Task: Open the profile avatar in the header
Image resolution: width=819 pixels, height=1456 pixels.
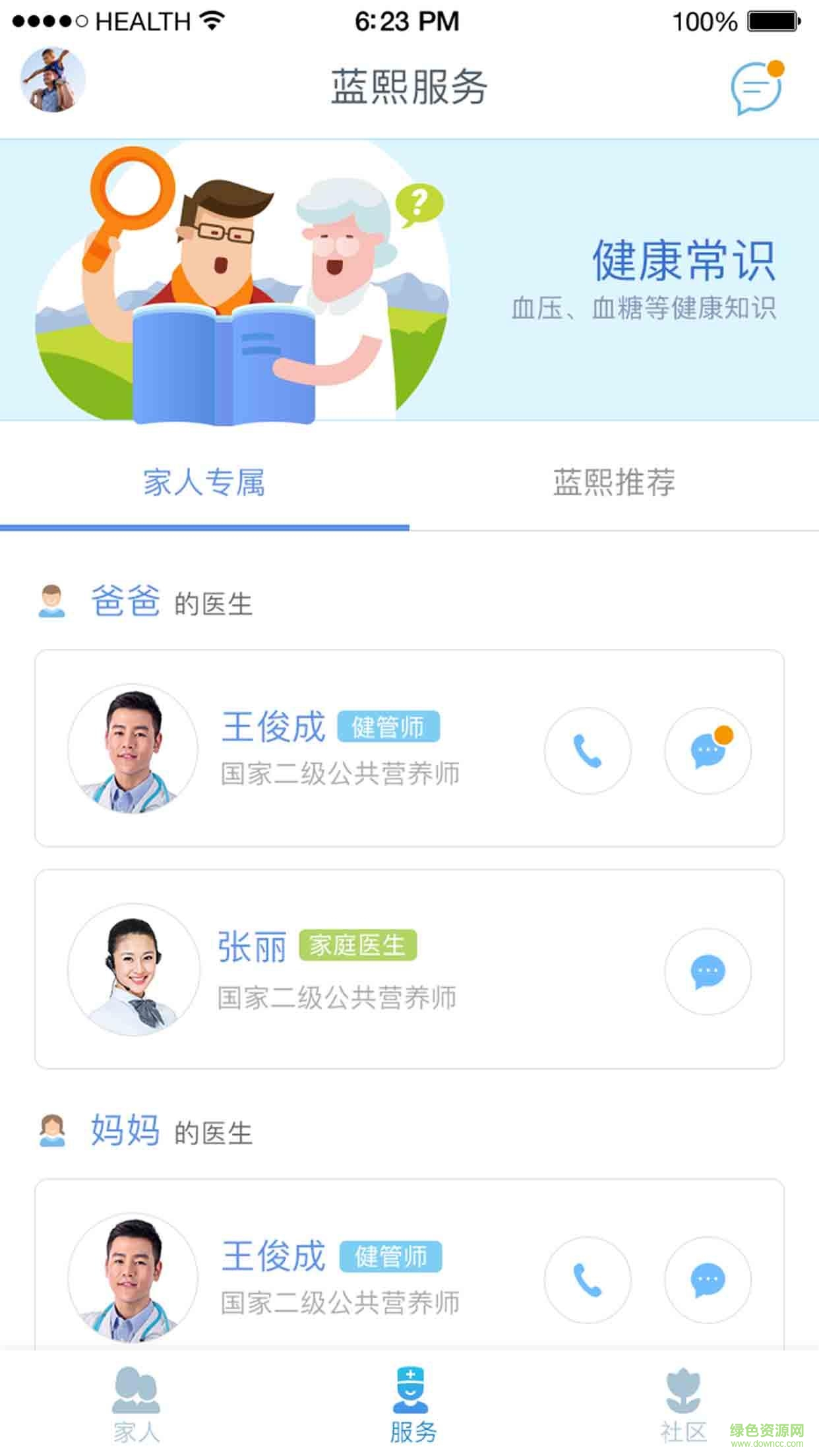Action: click(53, 80)
